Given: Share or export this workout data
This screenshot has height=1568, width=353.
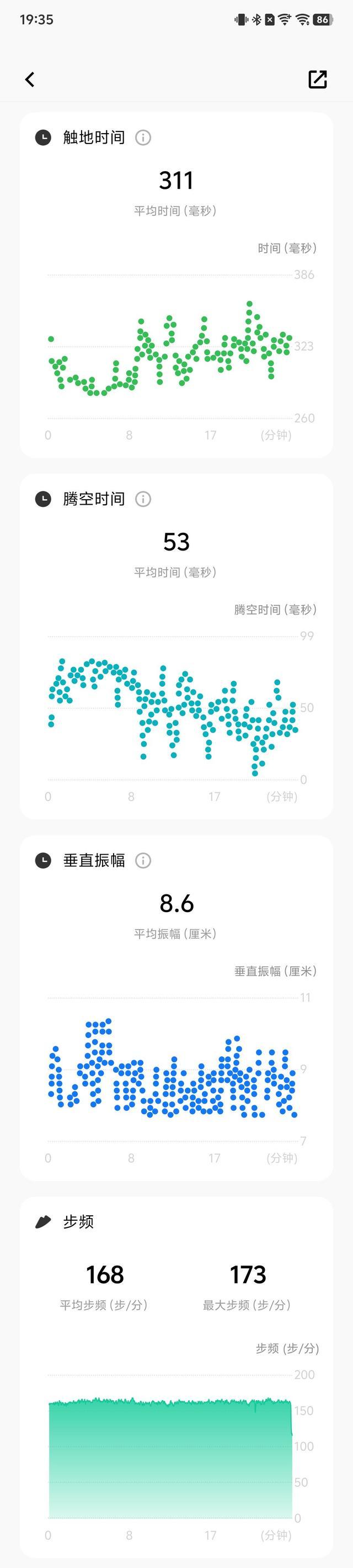Looking at the screenshot, I should [x=318, y=79].
